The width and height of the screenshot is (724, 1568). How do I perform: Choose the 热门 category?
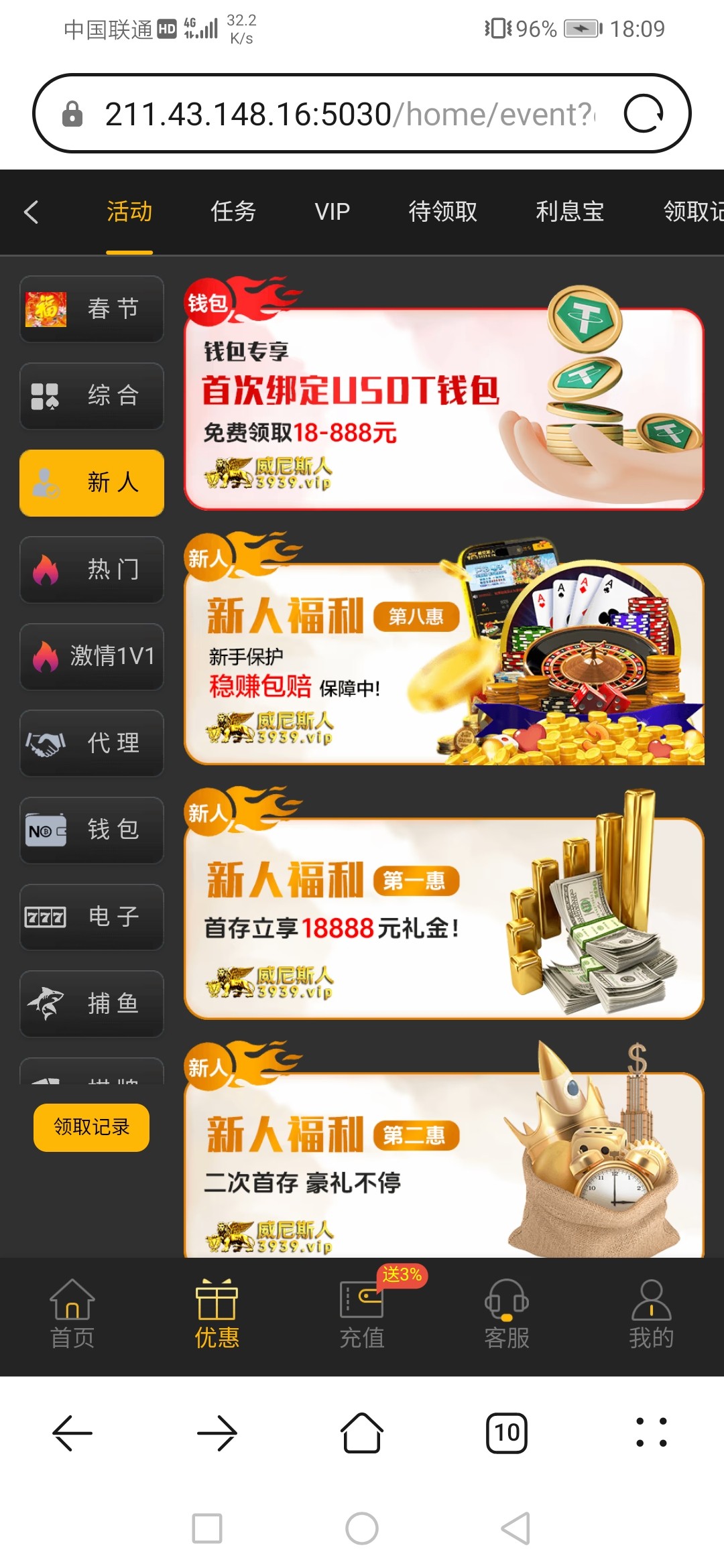tap(92, 570)
